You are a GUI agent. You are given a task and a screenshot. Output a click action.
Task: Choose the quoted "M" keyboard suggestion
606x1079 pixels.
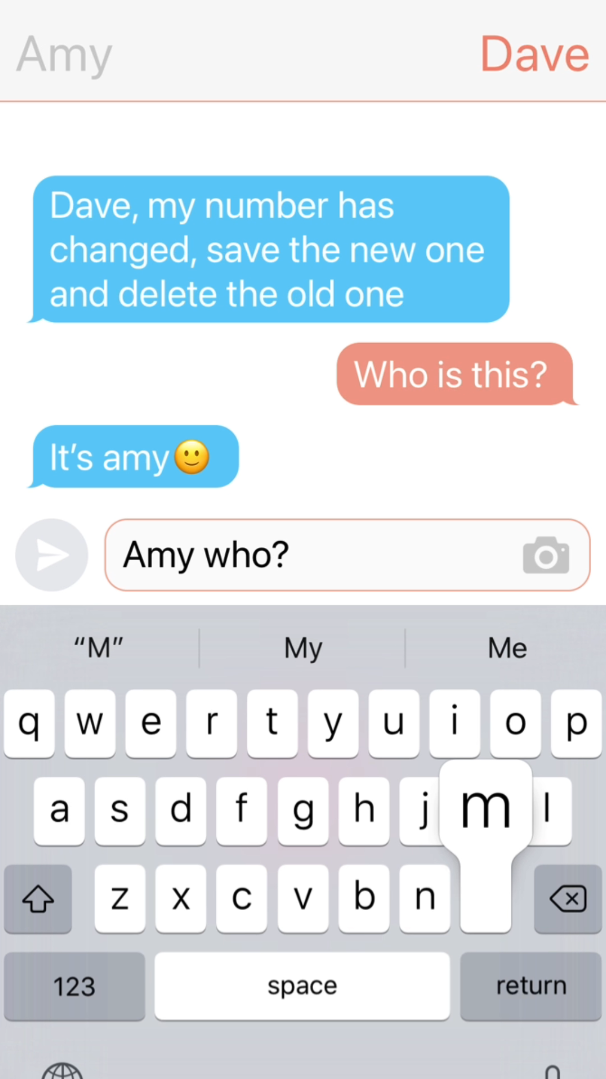99,648
